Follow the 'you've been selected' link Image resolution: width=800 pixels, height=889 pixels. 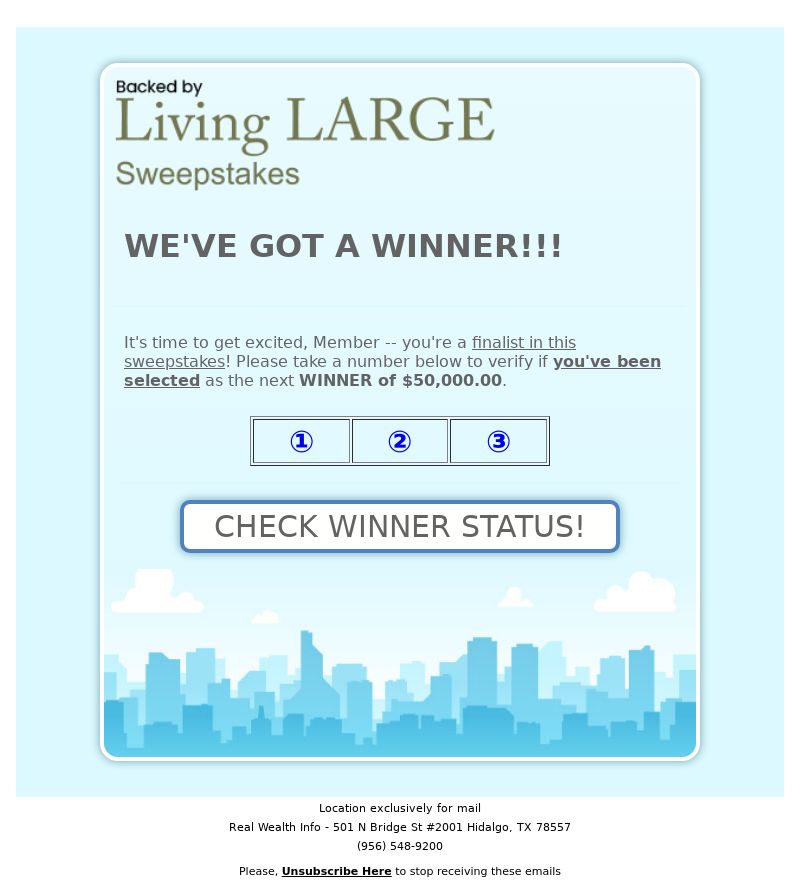coord(606,362)
